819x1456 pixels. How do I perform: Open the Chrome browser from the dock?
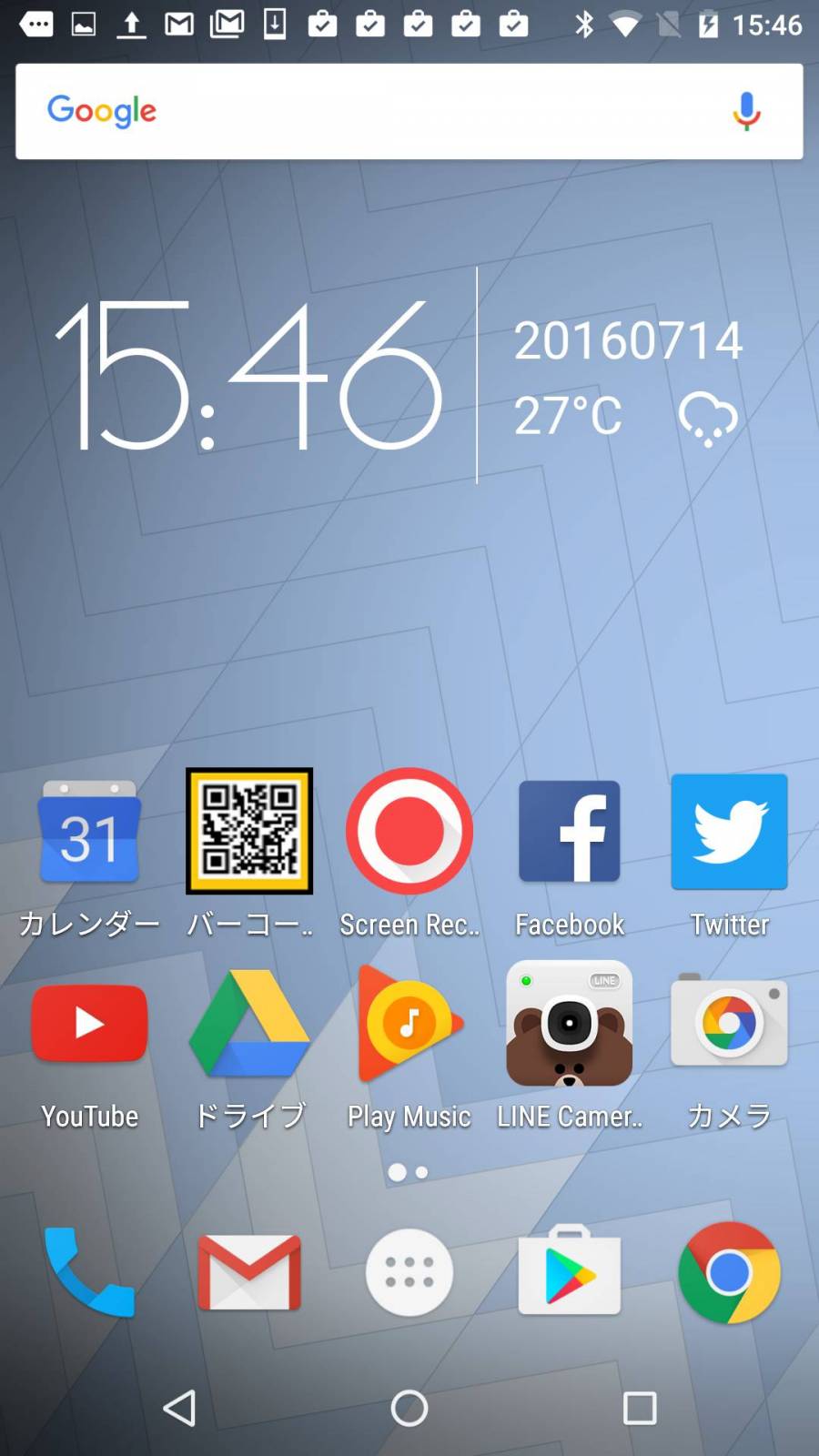coord(729,1272)
